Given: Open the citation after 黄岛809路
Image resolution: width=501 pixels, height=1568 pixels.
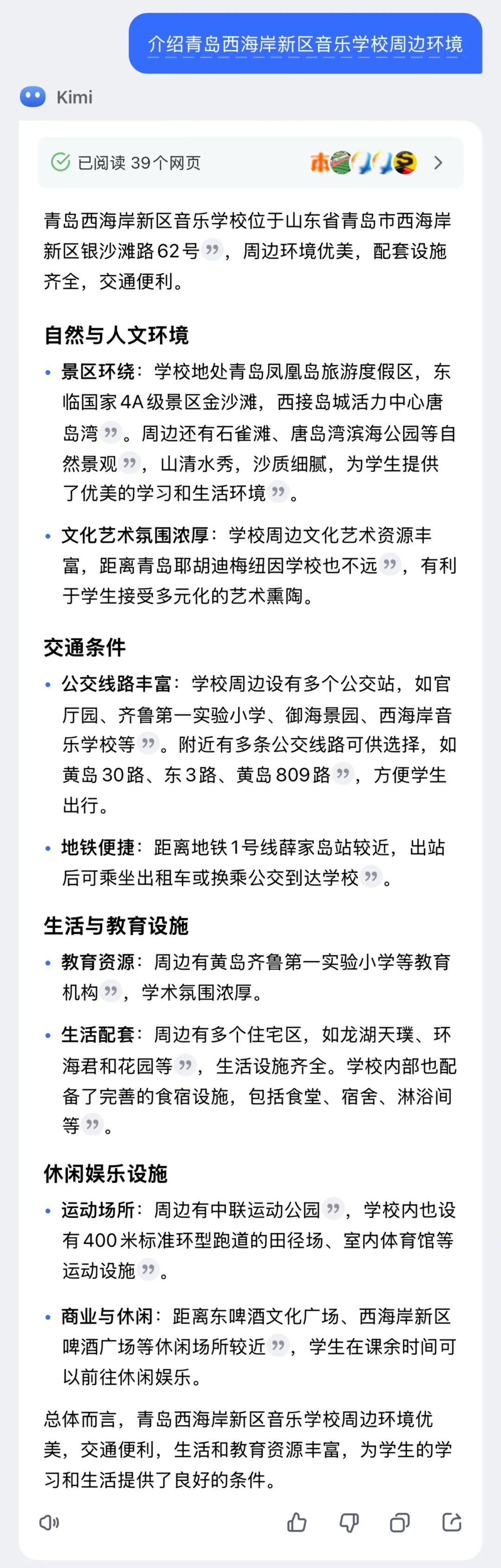Looking at the screenshot, I should [x=343, y=774].
